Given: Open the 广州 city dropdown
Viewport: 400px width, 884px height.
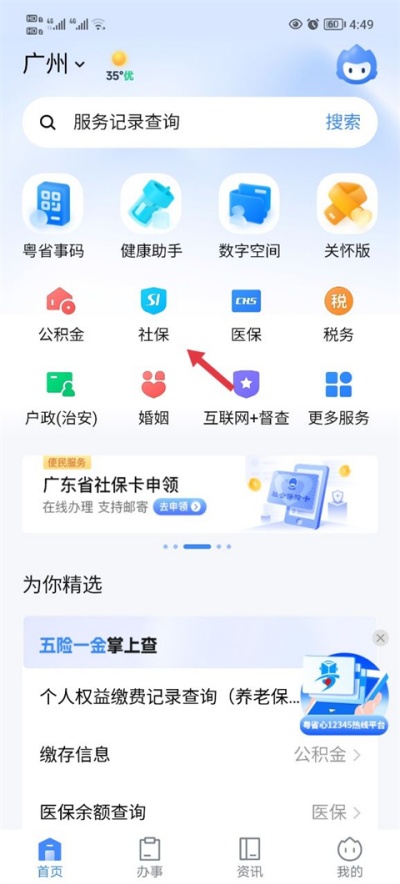Looking at the screenshot, I should (x=54, y=64).
